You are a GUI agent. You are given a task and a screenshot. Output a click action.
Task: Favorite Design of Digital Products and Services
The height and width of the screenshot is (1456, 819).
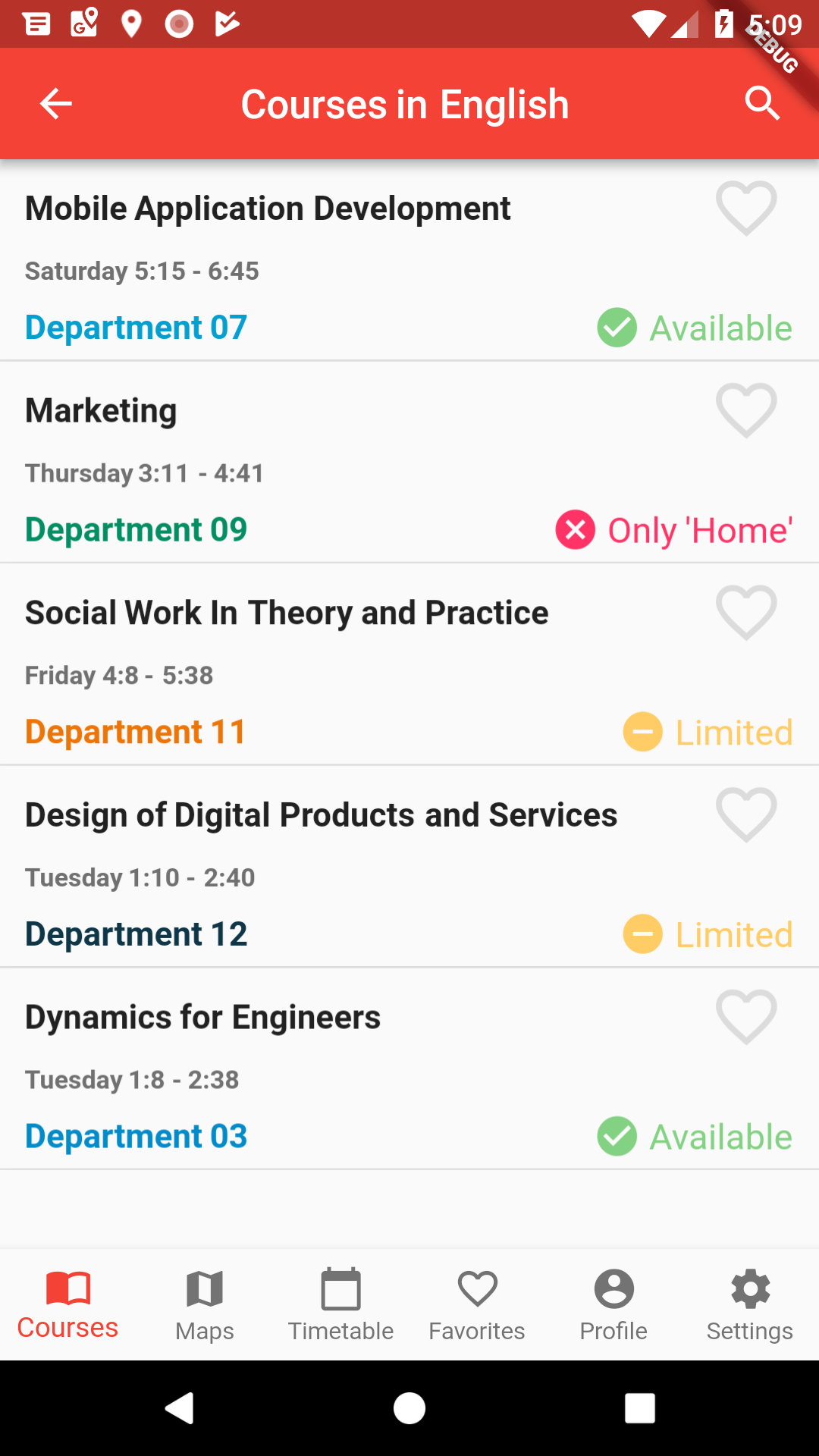[x=746, y=814]
